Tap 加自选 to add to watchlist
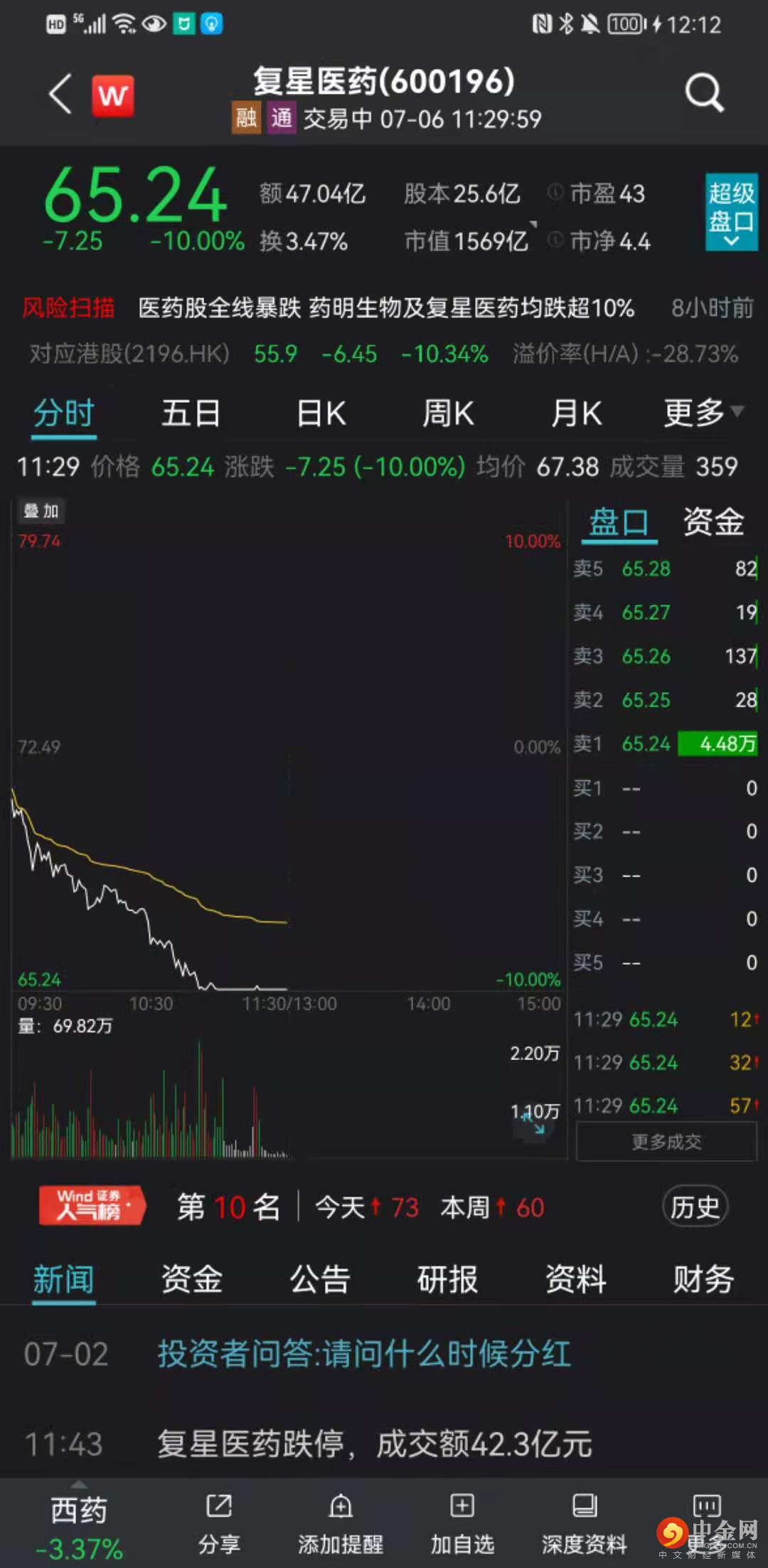 pyautogui.click(x=462, y=1524)
